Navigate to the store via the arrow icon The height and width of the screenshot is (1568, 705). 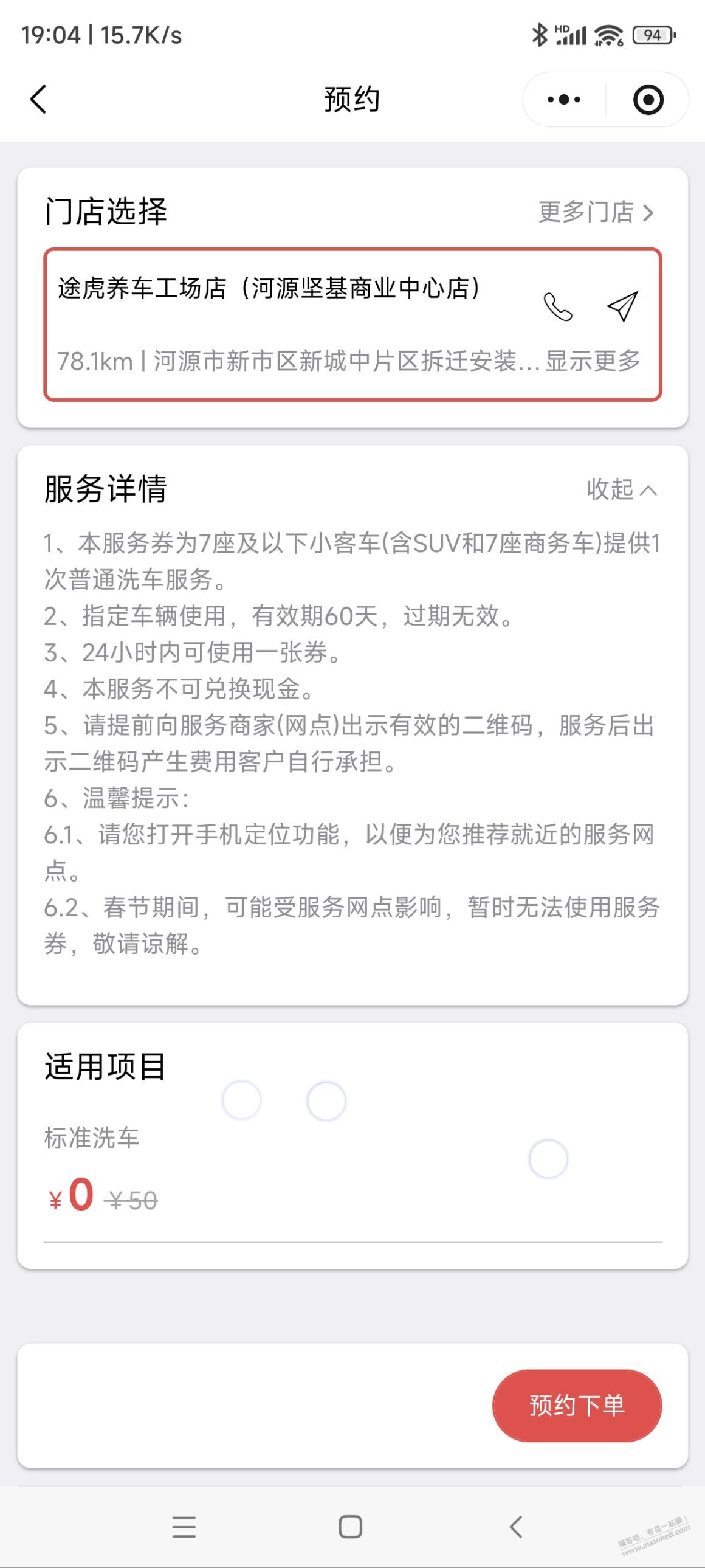pyautogui.click(x=622, y=306)
